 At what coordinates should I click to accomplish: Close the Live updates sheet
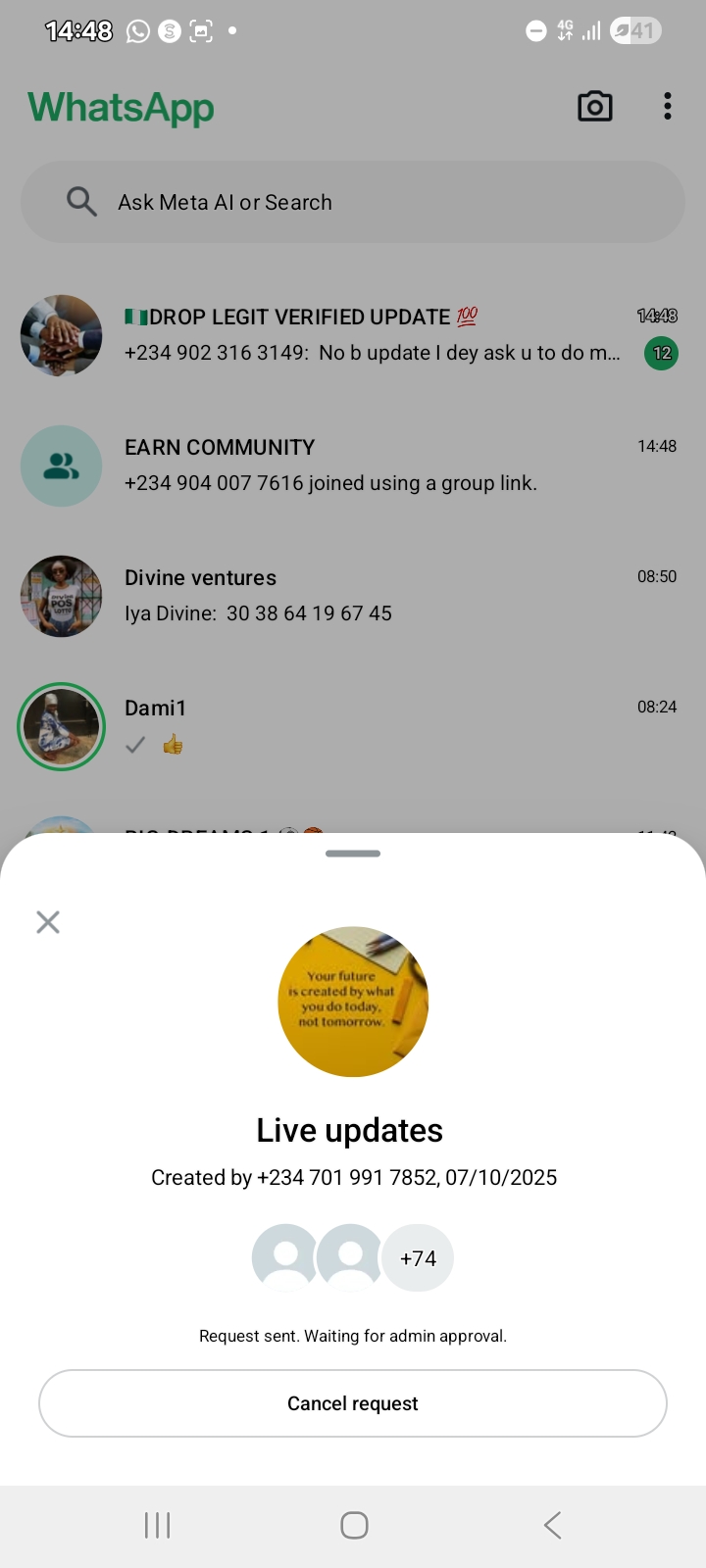[48, 922]
